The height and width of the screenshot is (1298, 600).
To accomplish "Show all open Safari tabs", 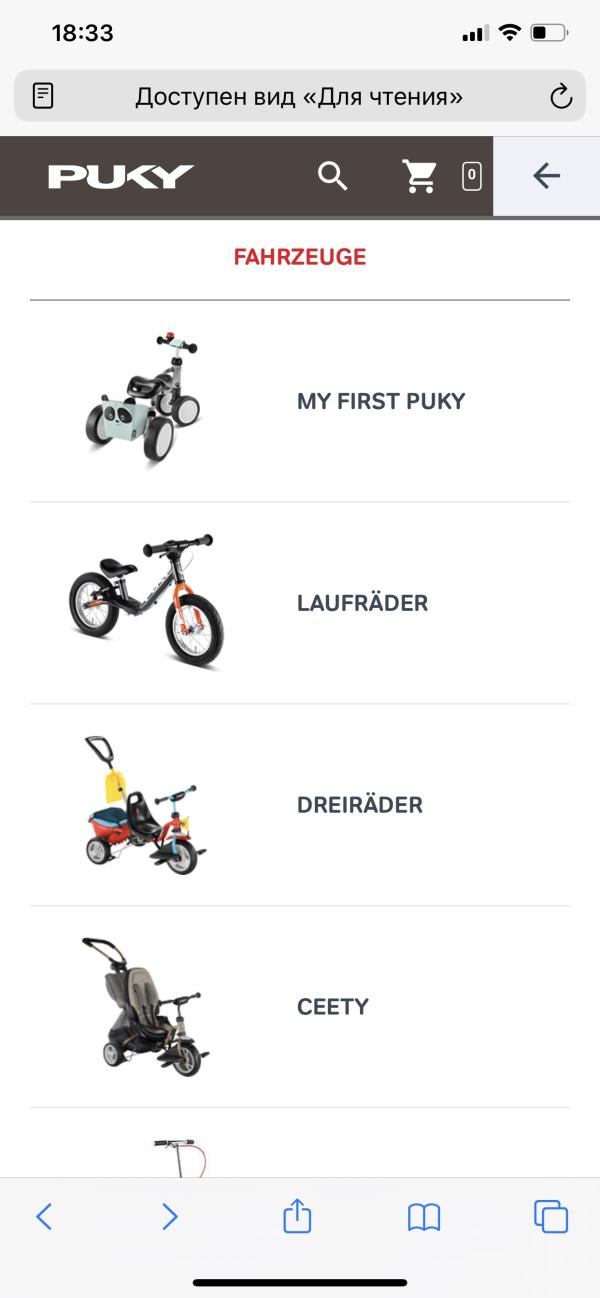I will click(x=551, y=1217).
